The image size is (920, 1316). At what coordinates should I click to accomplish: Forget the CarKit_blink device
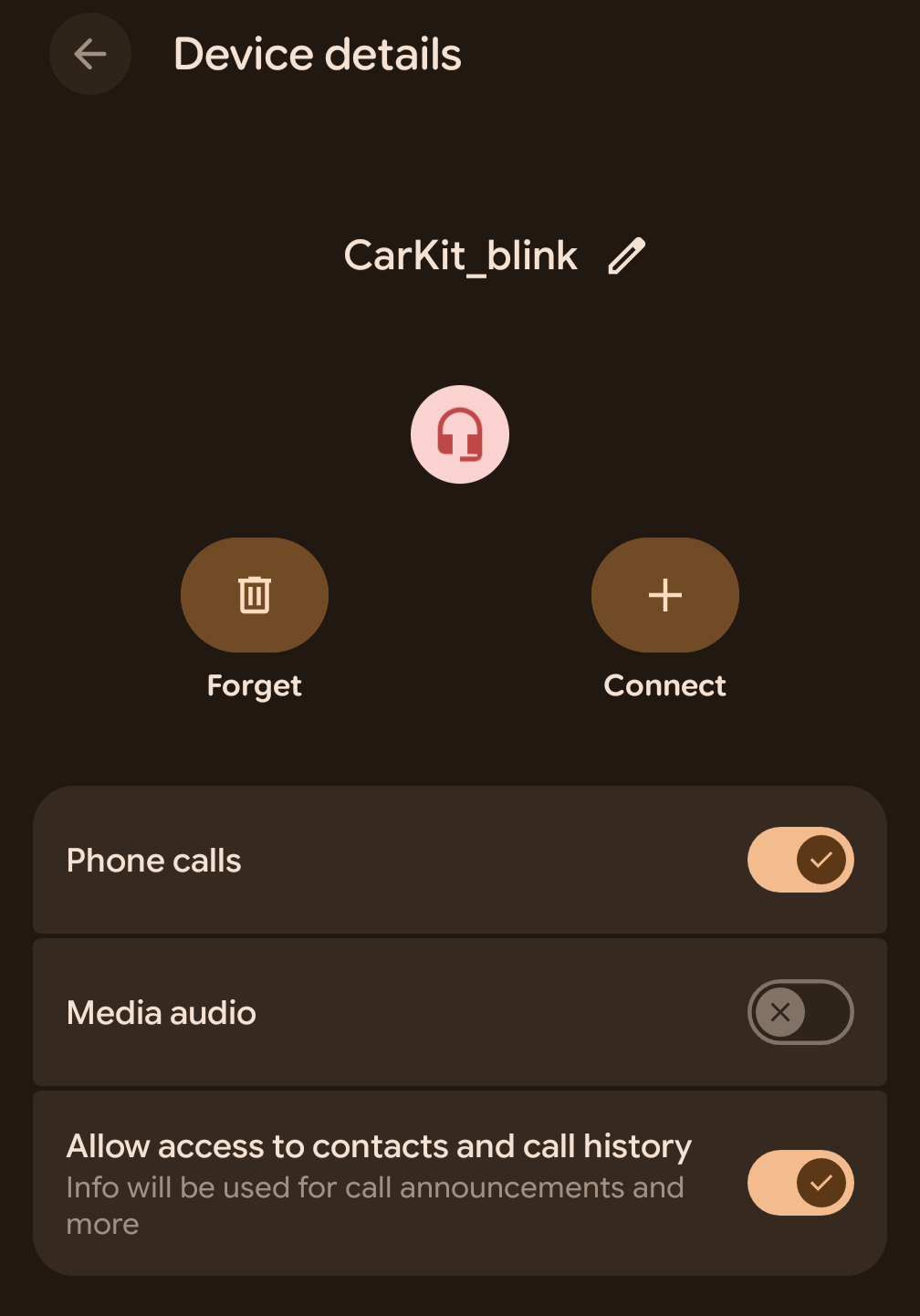(x=255, y=595)
